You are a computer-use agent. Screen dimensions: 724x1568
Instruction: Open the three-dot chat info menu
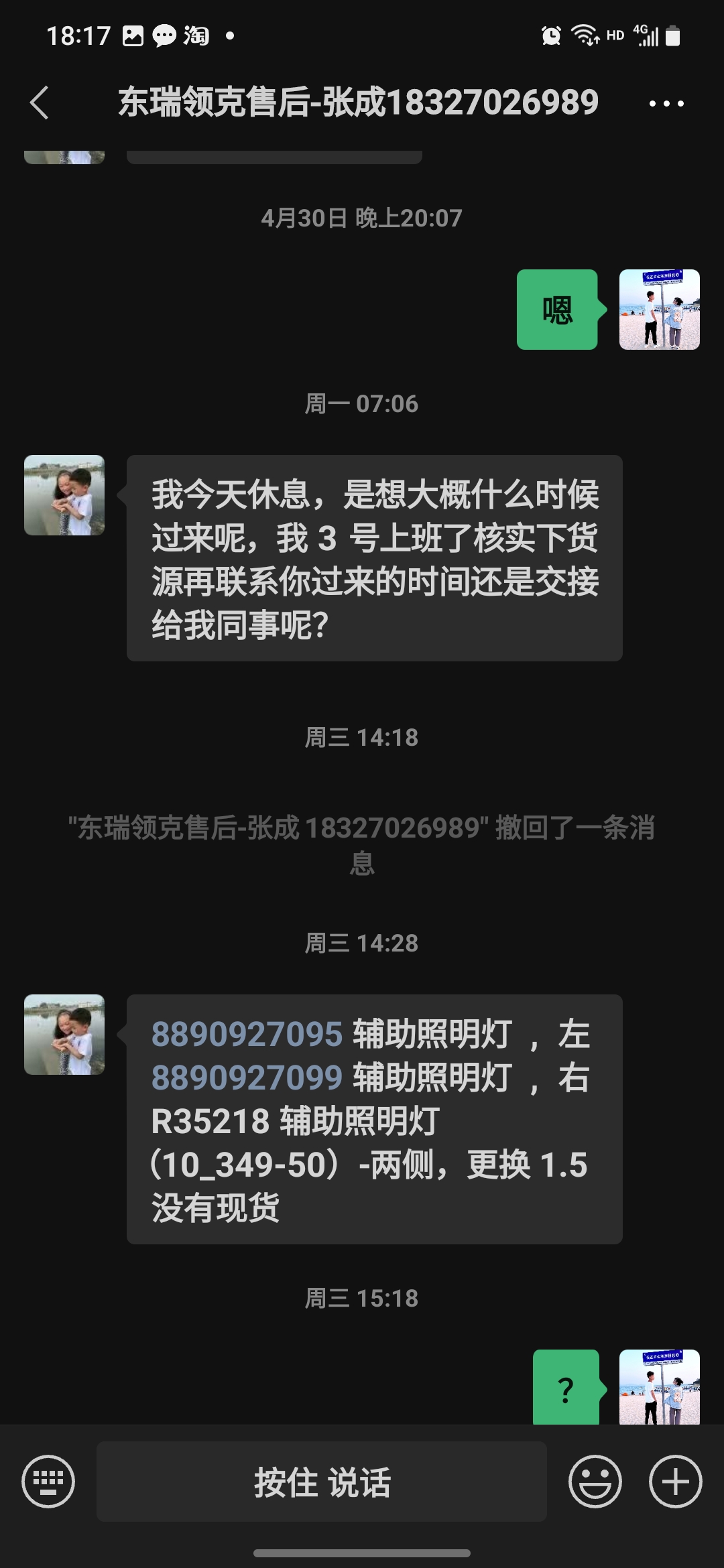coord(666,103)
